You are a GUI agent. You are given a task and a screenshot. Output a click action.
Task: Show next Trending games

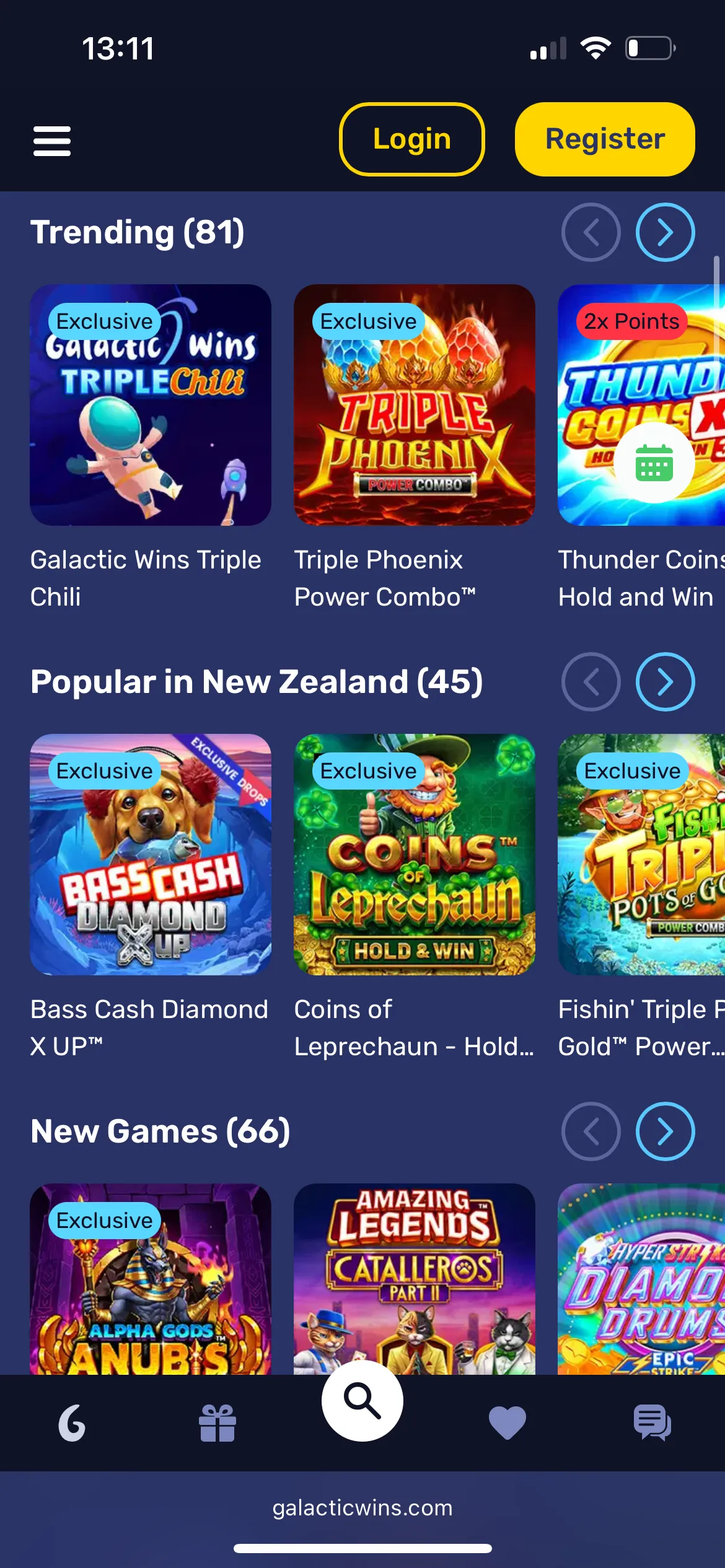tap(664, 232)
